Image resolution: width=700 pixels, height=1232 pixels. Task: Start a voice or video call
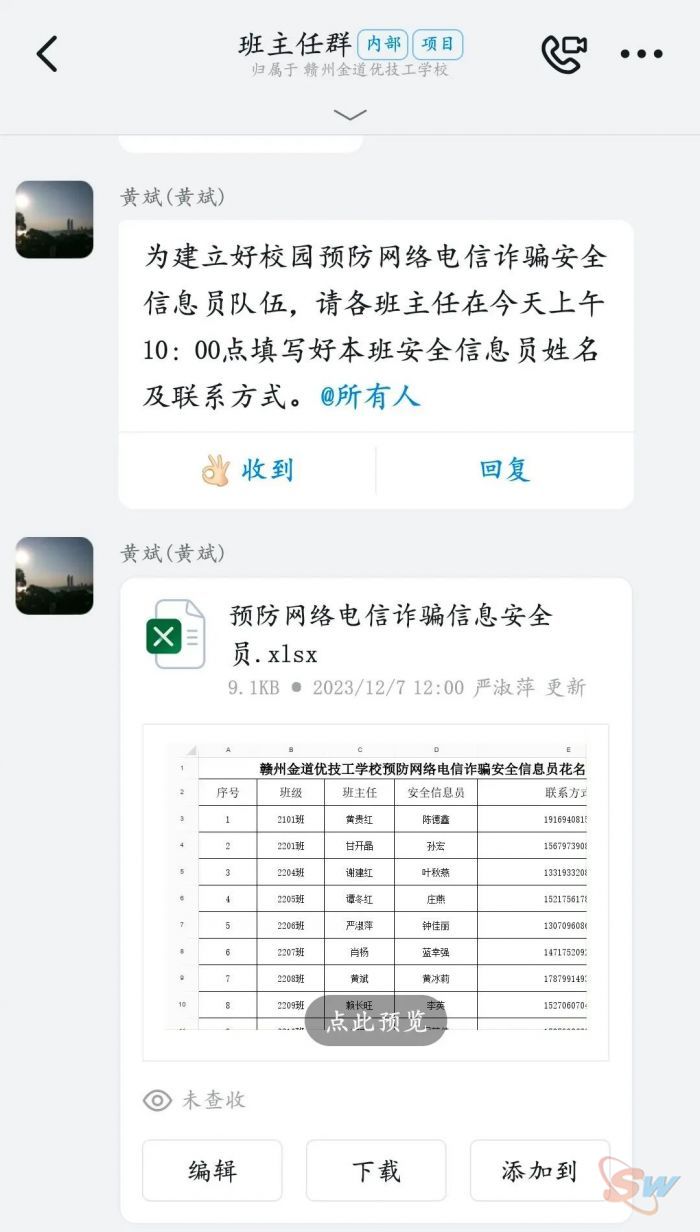[563, 53]
